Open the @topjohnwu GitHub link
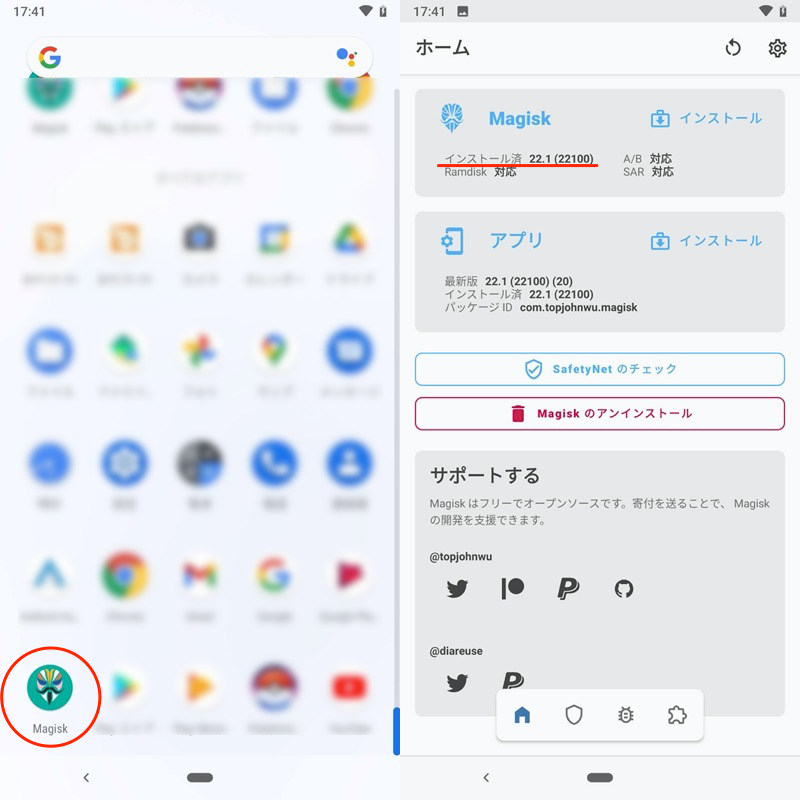The height and width of the screenshot is (800, 800). (x=623, y=589)
